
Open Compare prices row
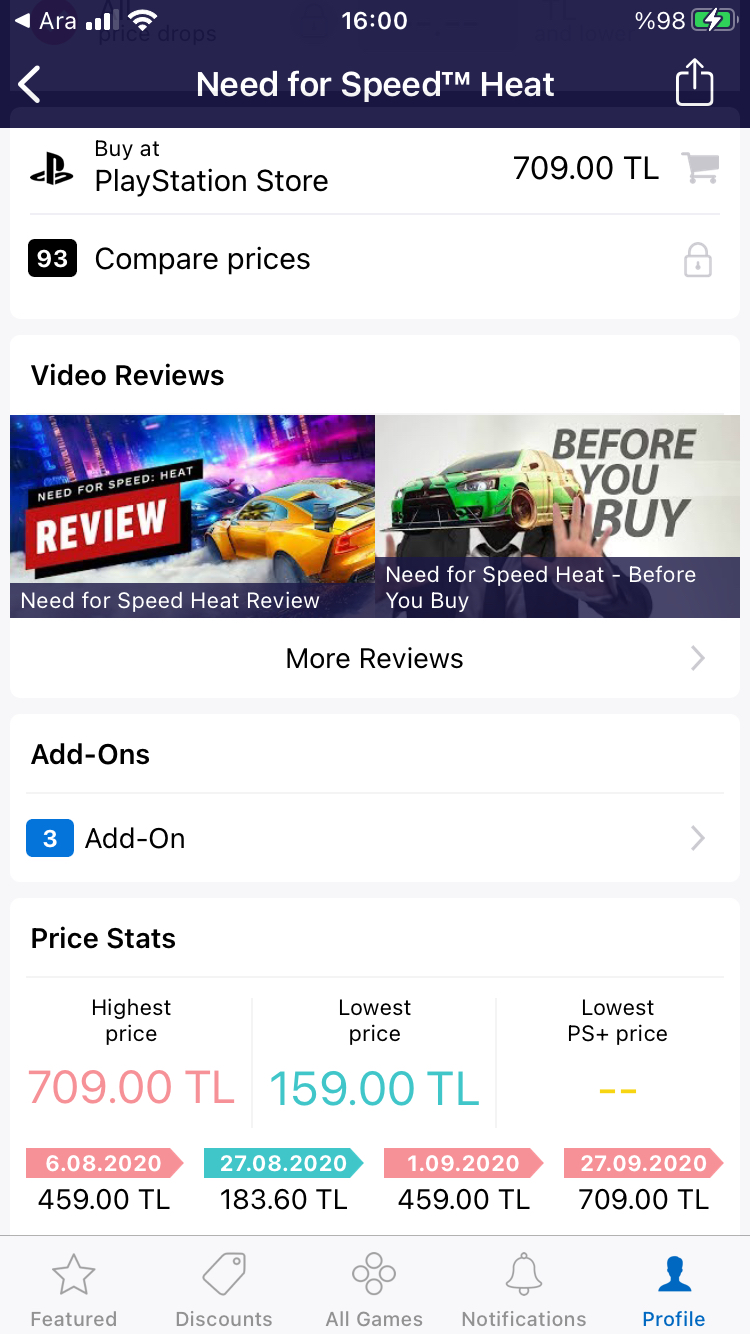(374, 260)
